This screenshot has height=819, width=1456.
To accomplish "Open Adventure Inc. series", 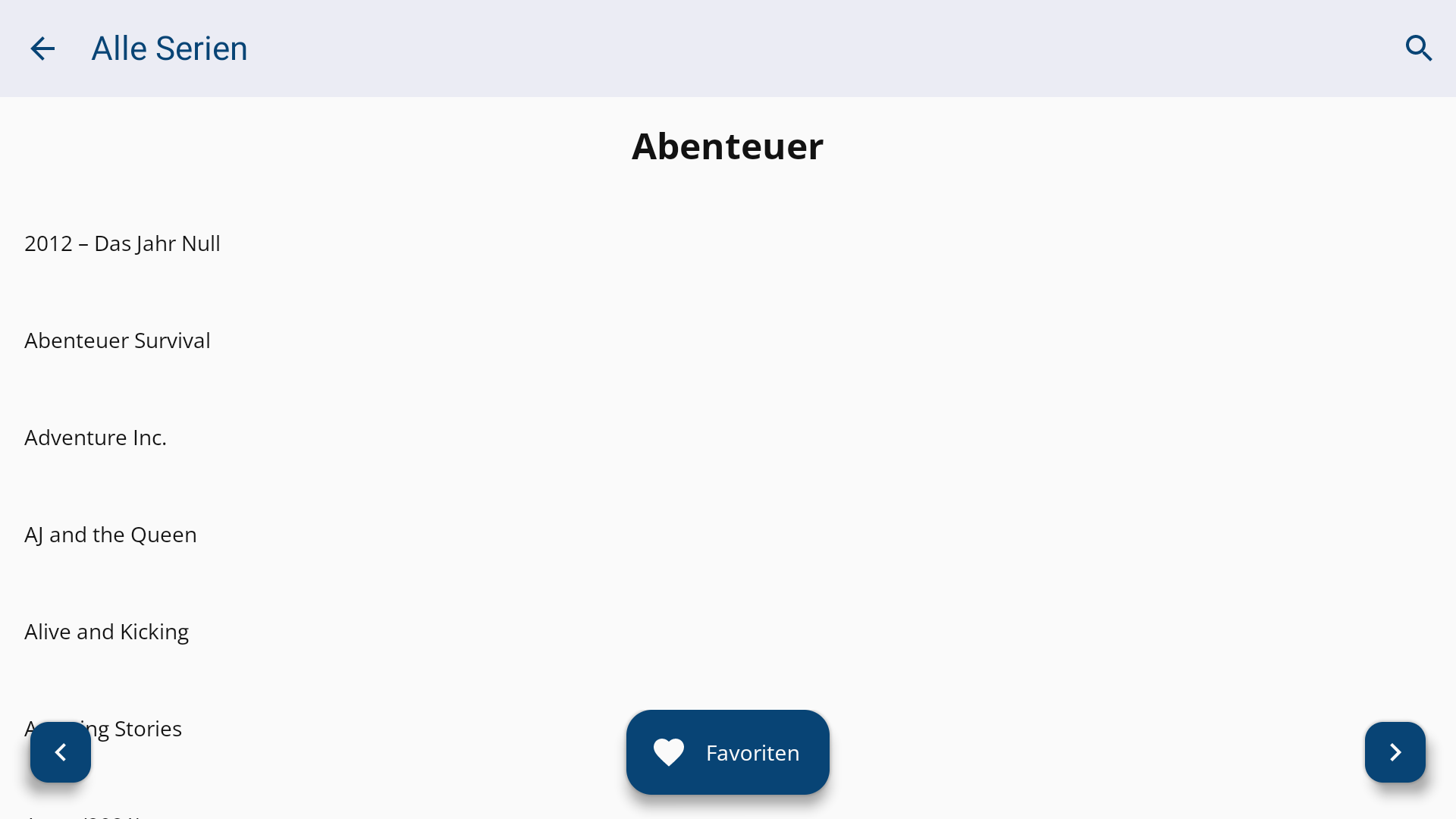I will pos(96,438).
